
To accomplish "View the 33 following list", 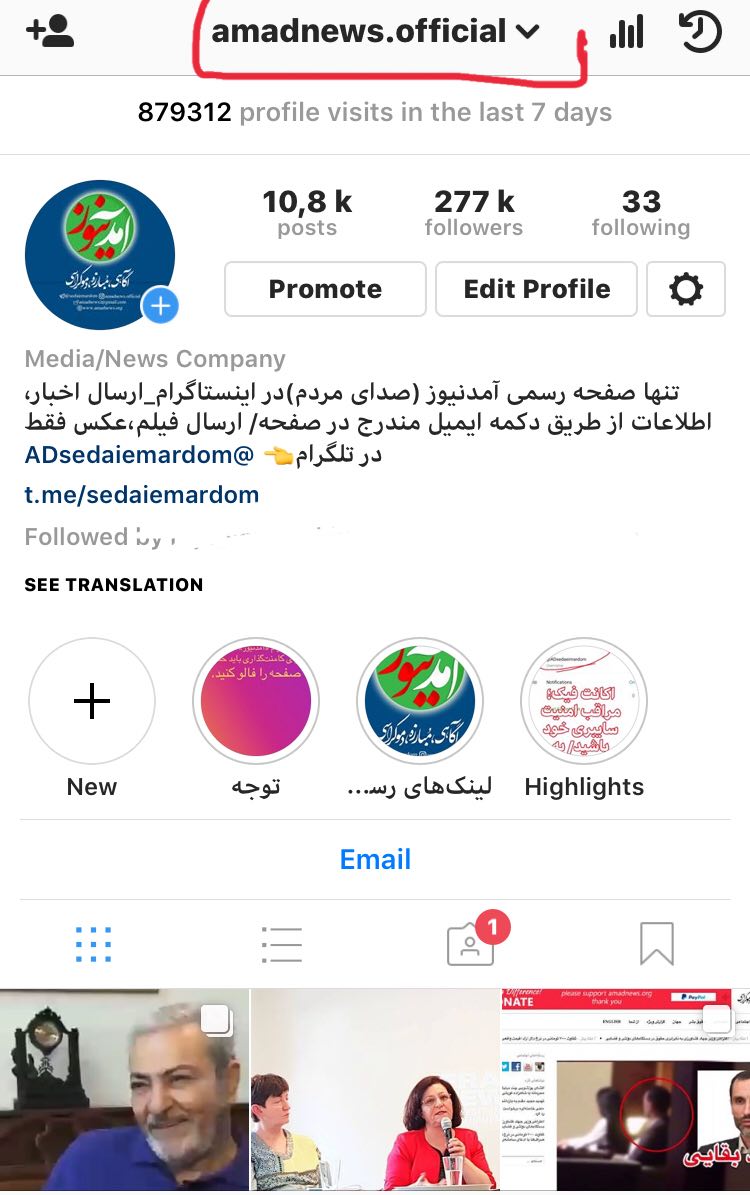I will click(641, 213).
